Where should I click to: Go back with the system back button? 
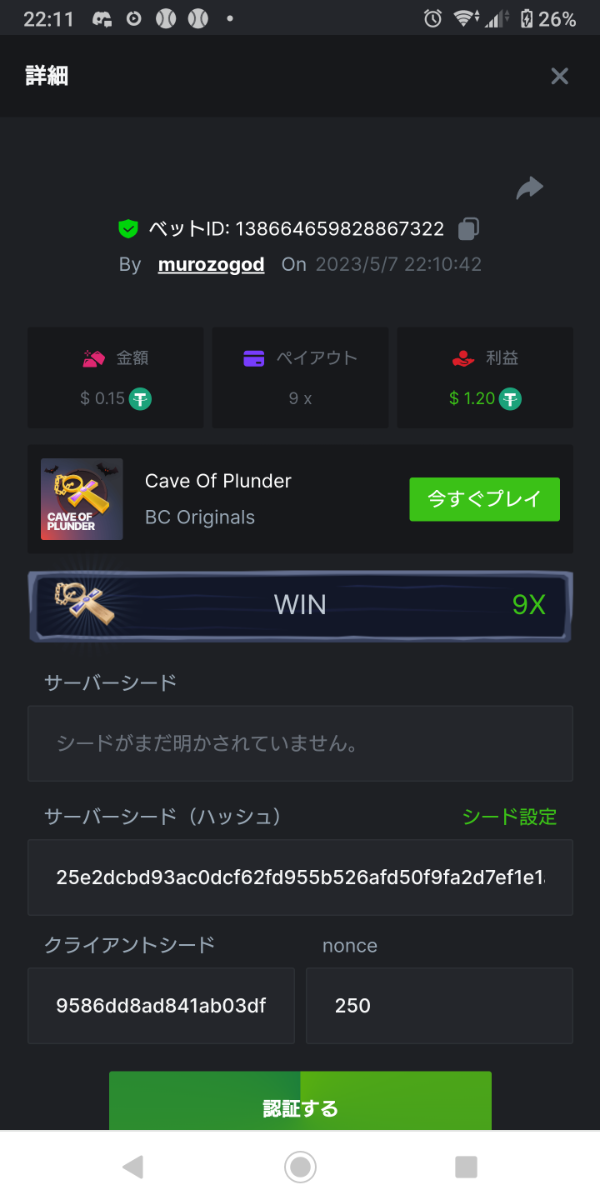[x=132, y=1166]
